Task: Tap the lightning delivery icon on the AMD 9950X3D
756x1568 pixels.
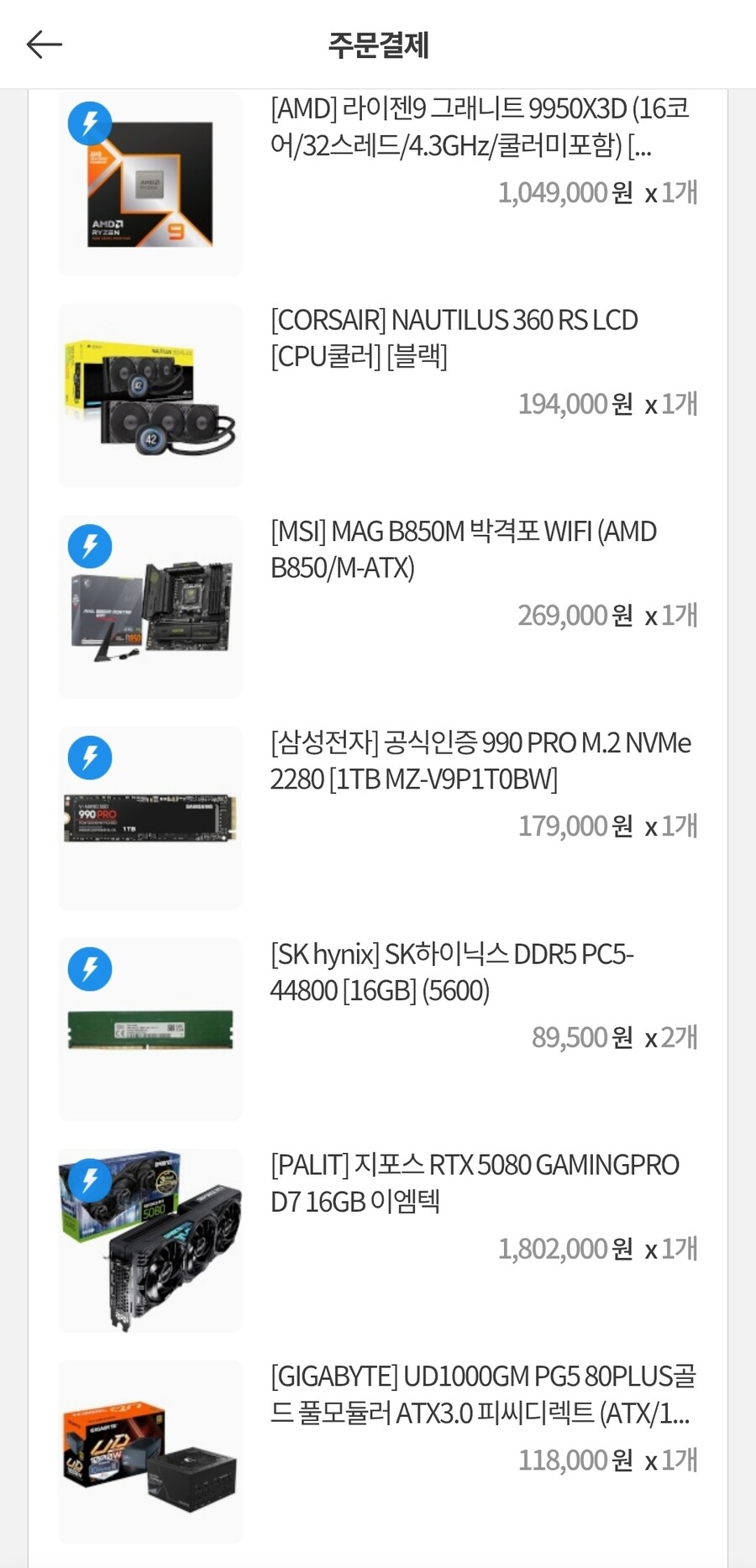Action: pyautogui.click(x=89, y=123)
